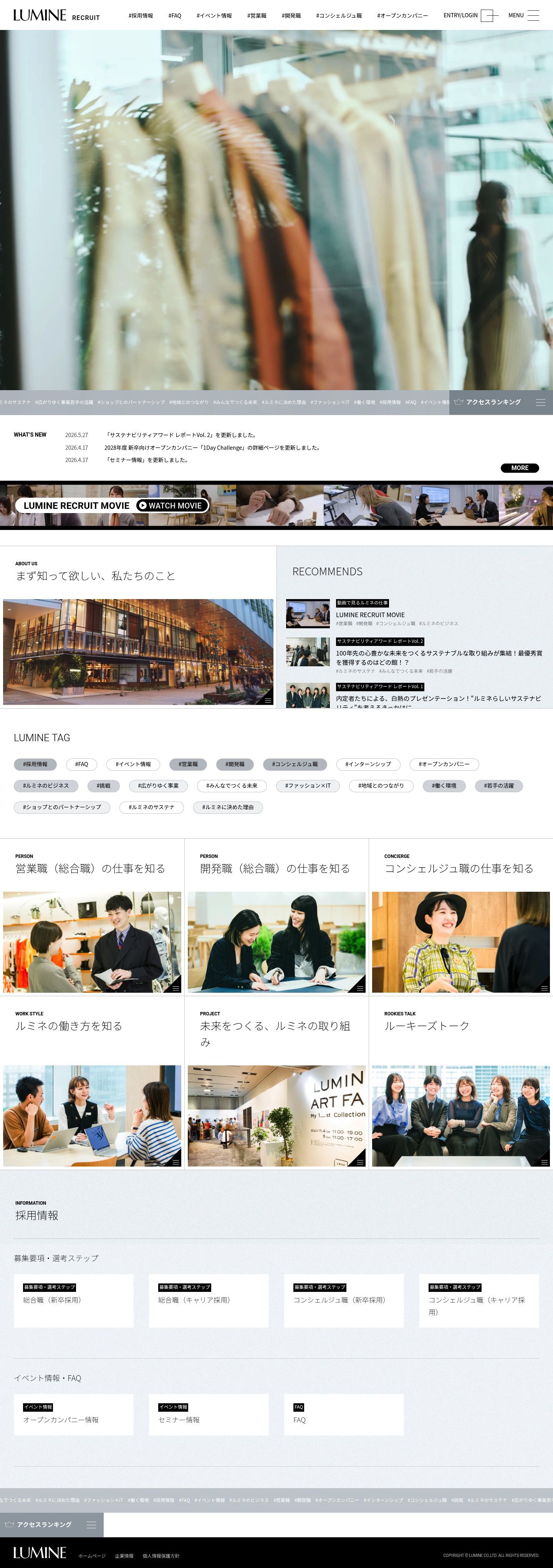Screen dimensions: 553x1568
Task: Open セミナー情報 under events
Action: (209, 1415)
